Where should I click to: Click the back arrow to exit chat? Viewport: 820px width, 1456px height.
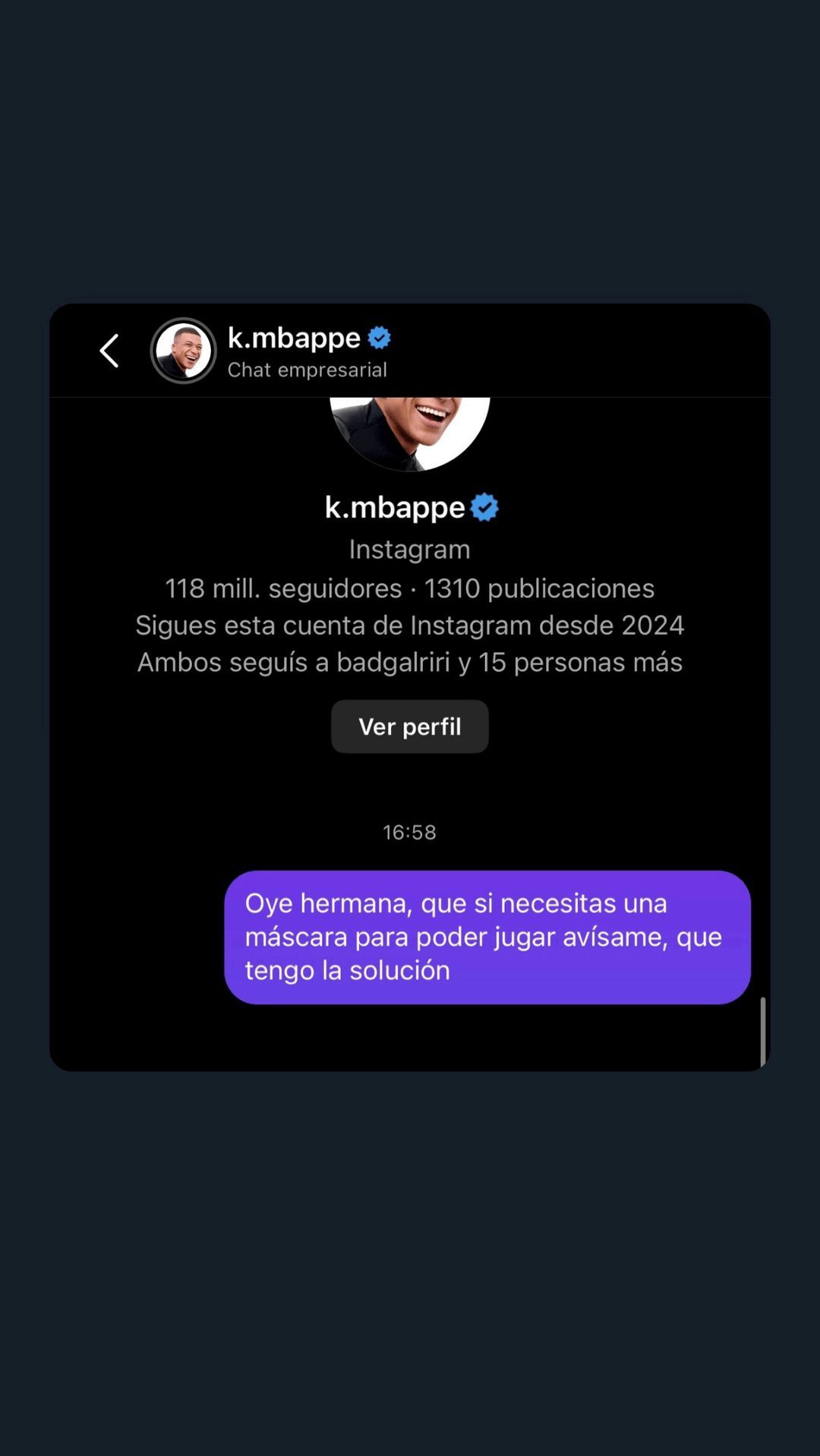coord(109,350)
